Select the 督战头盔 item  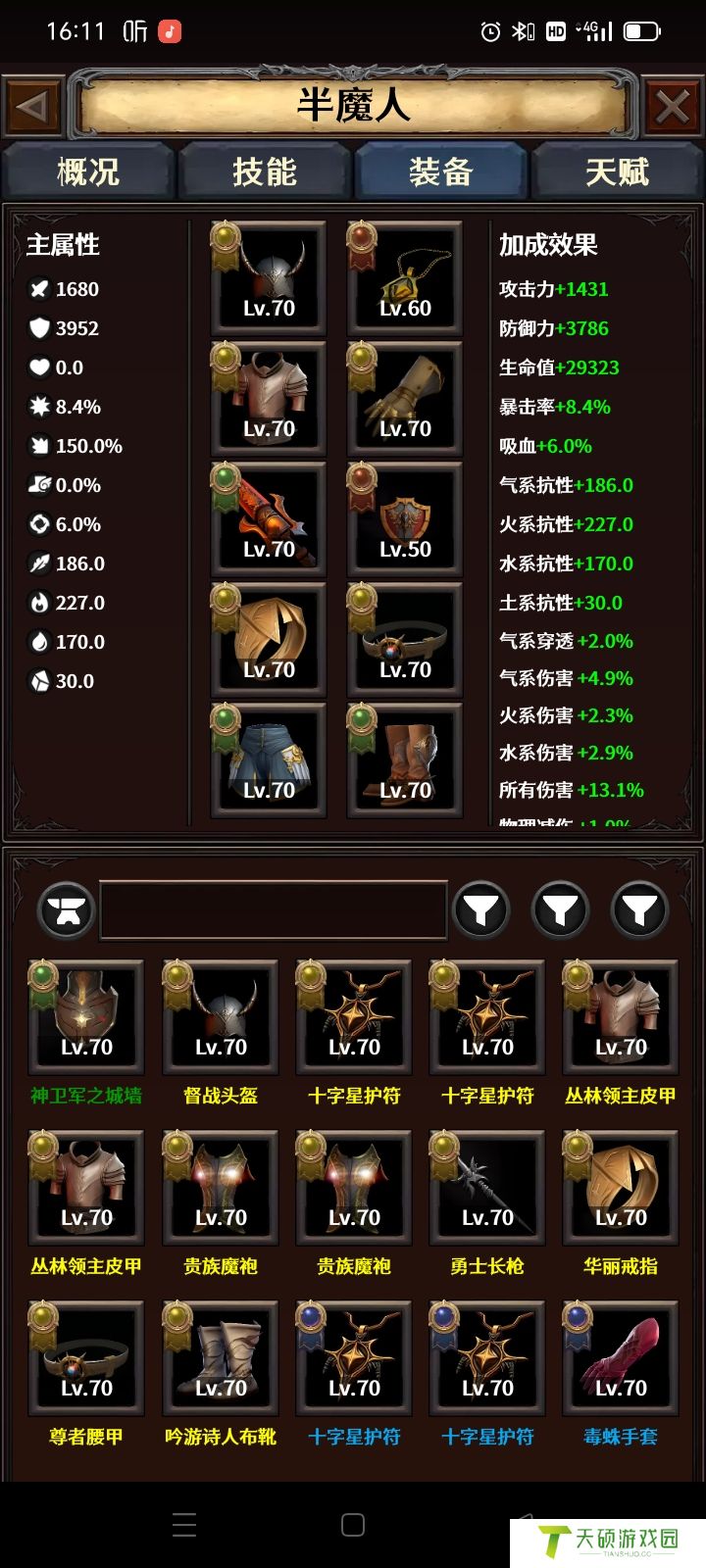(x=221, y=1017)
